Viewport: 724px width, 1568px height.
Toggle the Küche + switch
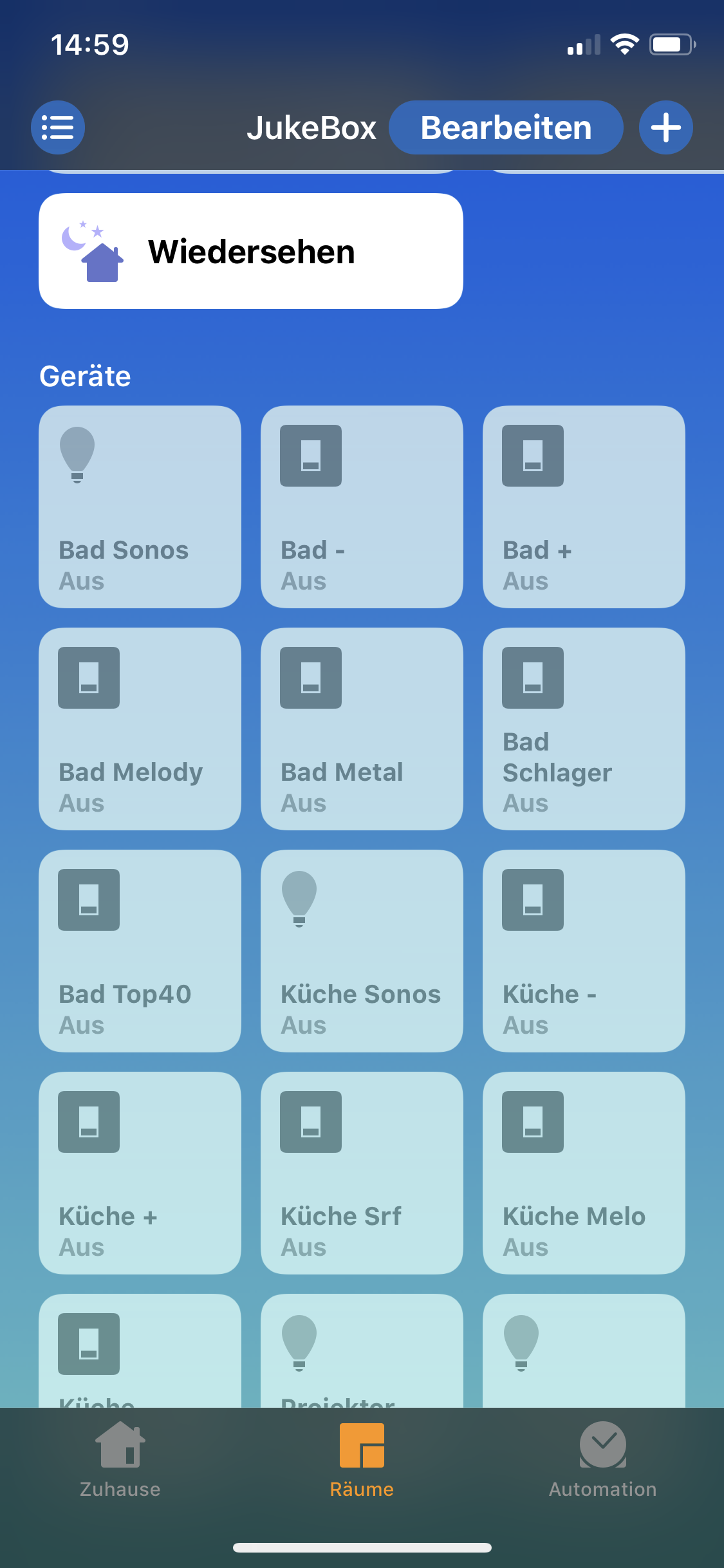click(140, 1173)
